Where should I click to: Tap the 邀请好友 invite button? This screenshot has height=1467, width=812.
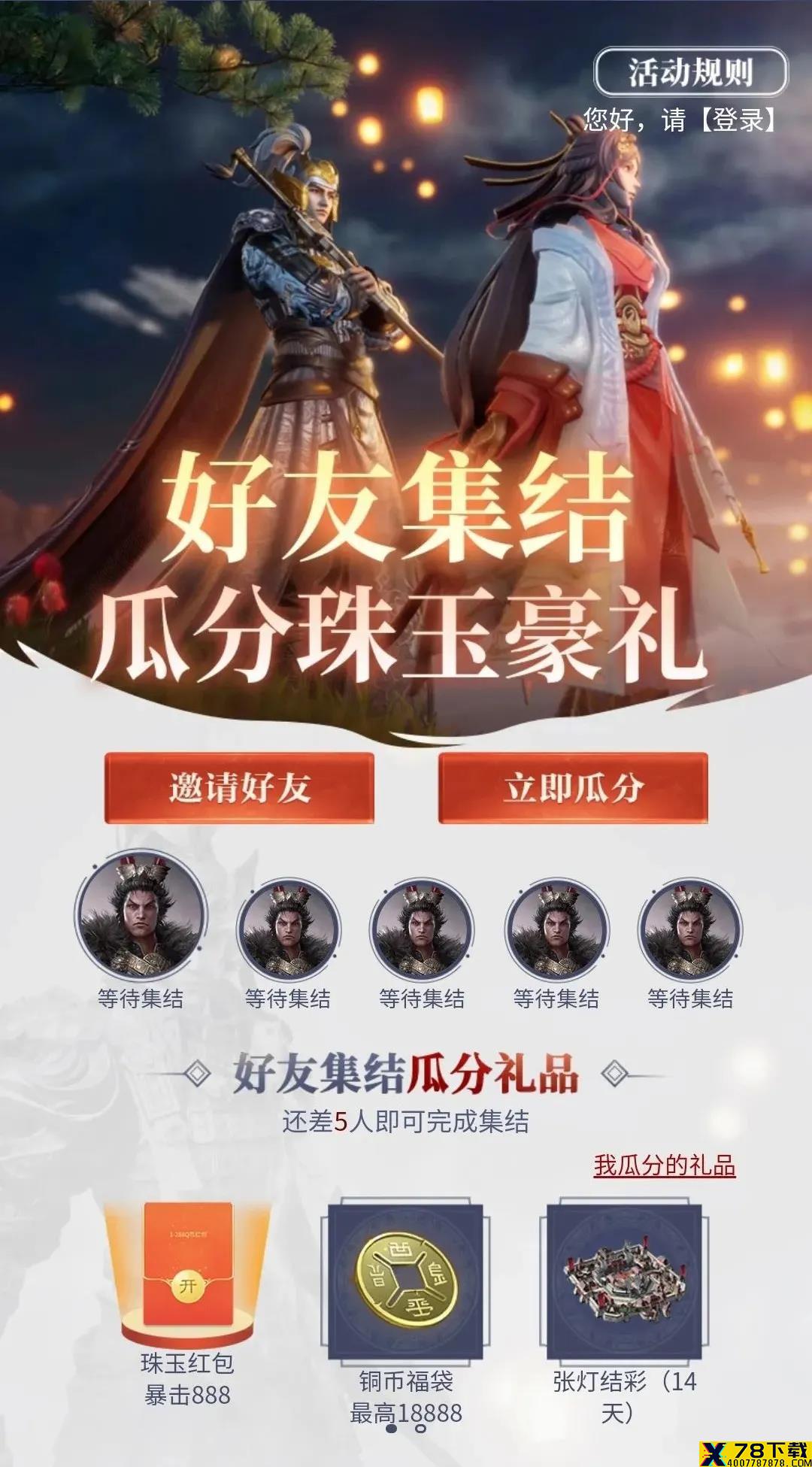click(x=239, y=787)
